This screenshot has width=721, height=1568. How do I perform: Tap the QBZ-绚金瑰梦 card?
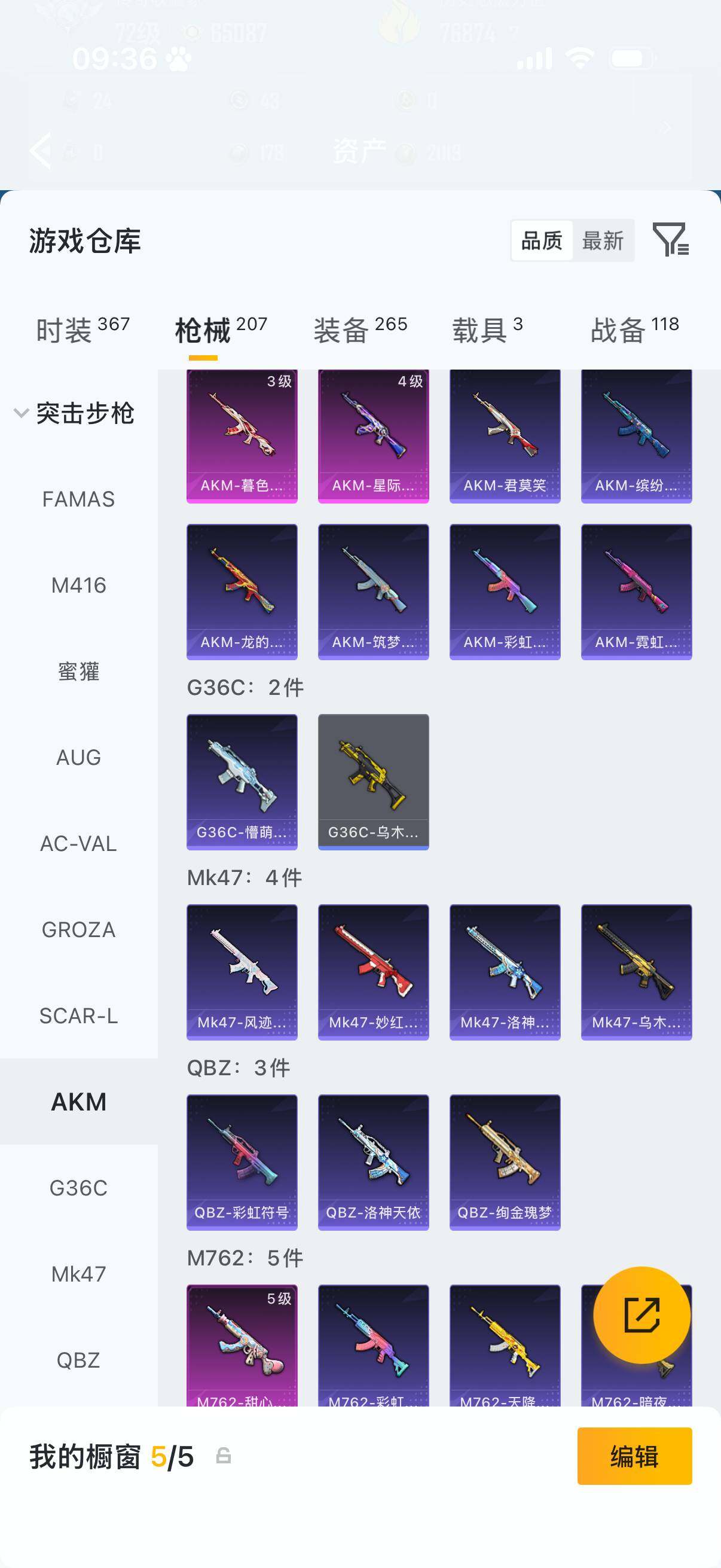tap(505, 1162)
